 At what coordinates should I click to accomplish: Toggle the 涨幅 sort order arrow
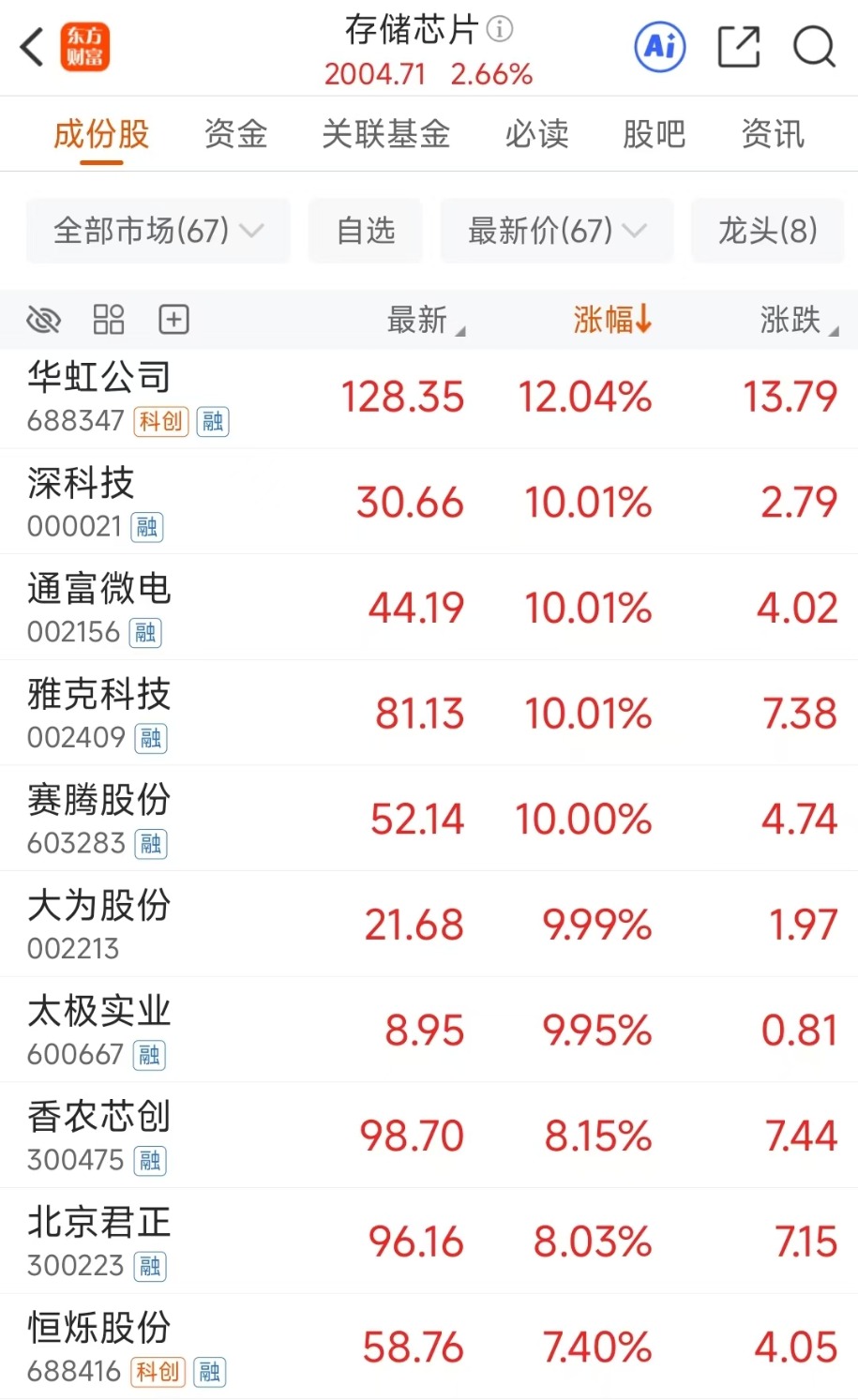click(645, 319)
